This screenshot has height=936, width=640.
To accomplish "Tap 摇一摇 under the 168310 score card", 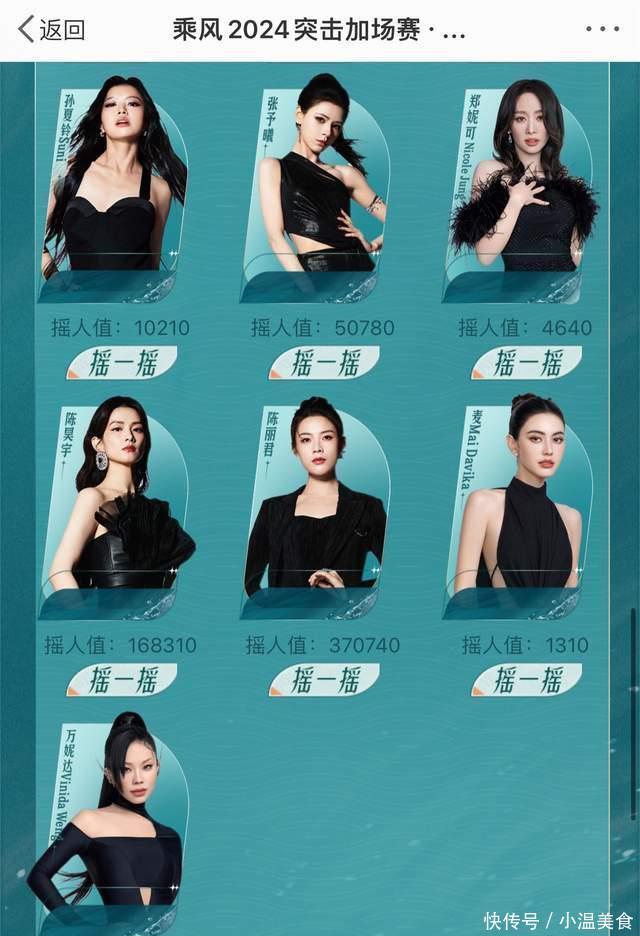I will coord(121,681).
